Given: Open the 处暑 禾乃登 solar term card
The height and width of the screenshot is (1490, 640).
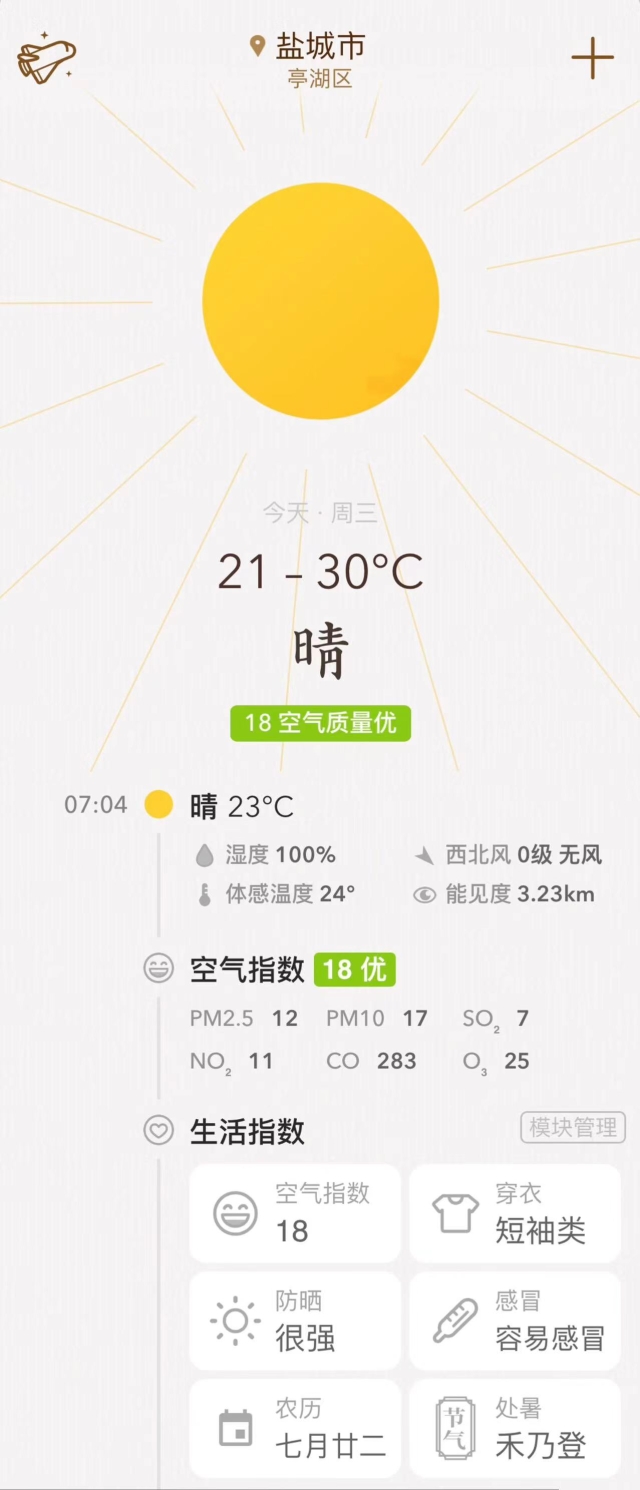Looking at the screenshot, I should (515, 1428).
